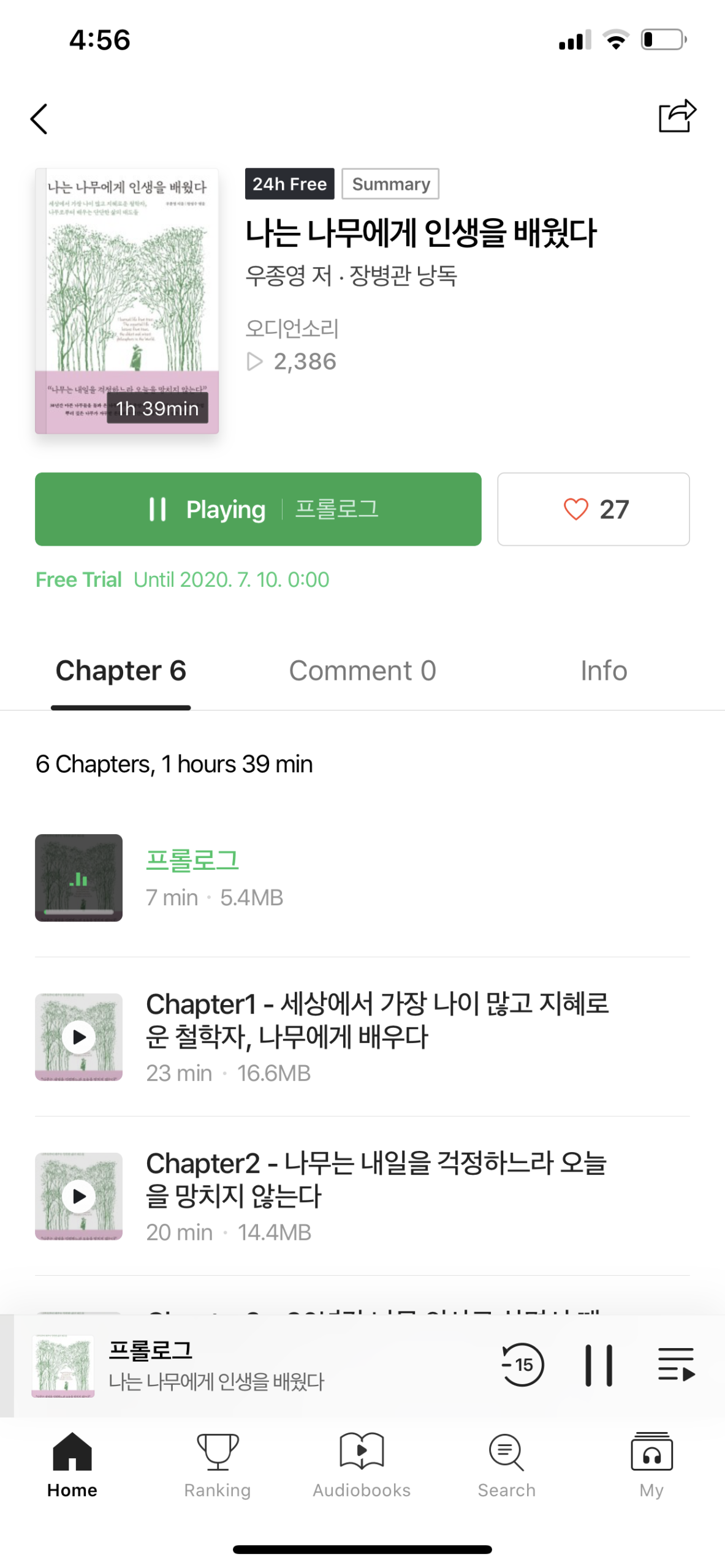
Task: Tap the 프롤로그 chapter title link
Action: 192,859
